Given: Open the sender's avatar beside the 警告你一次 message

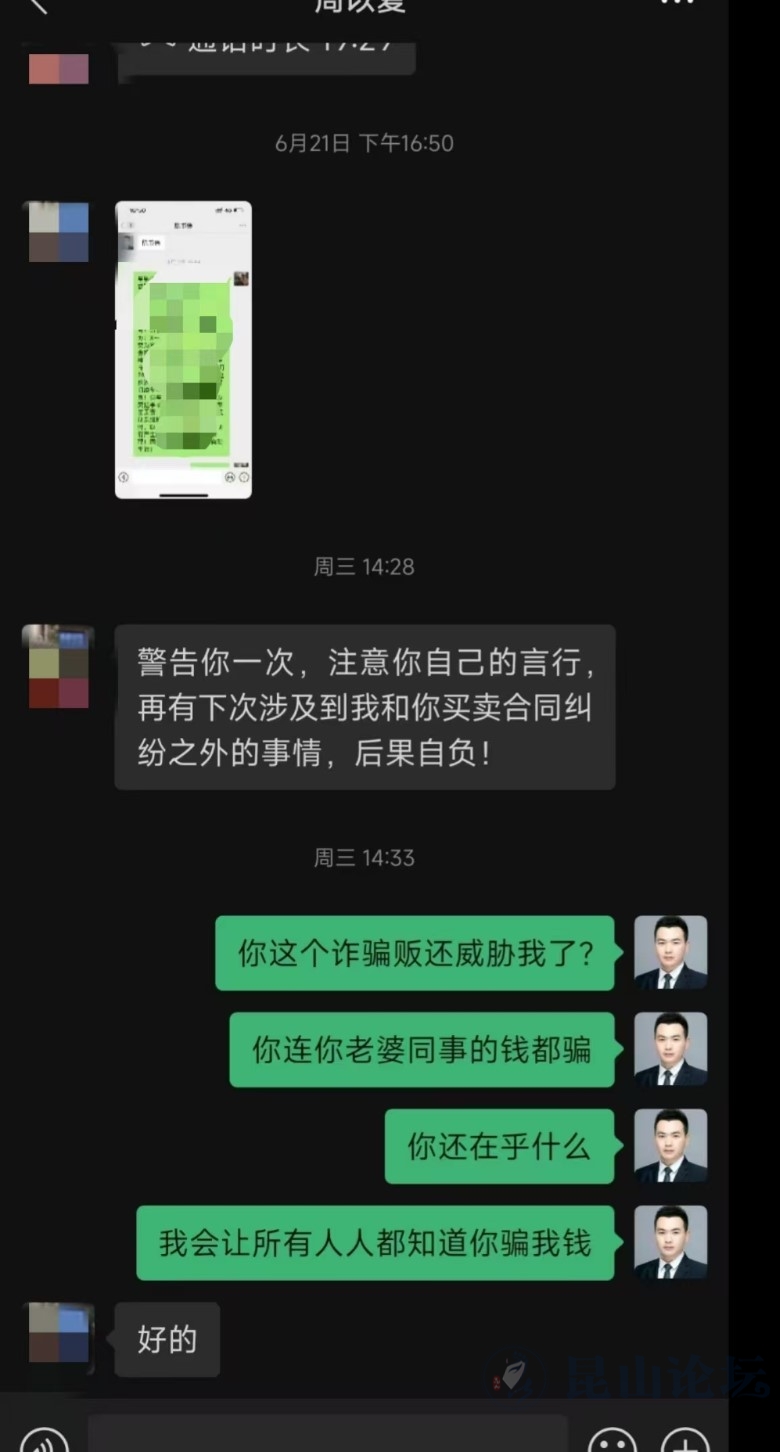Looking at the screenshot, I should click(58, 666).
